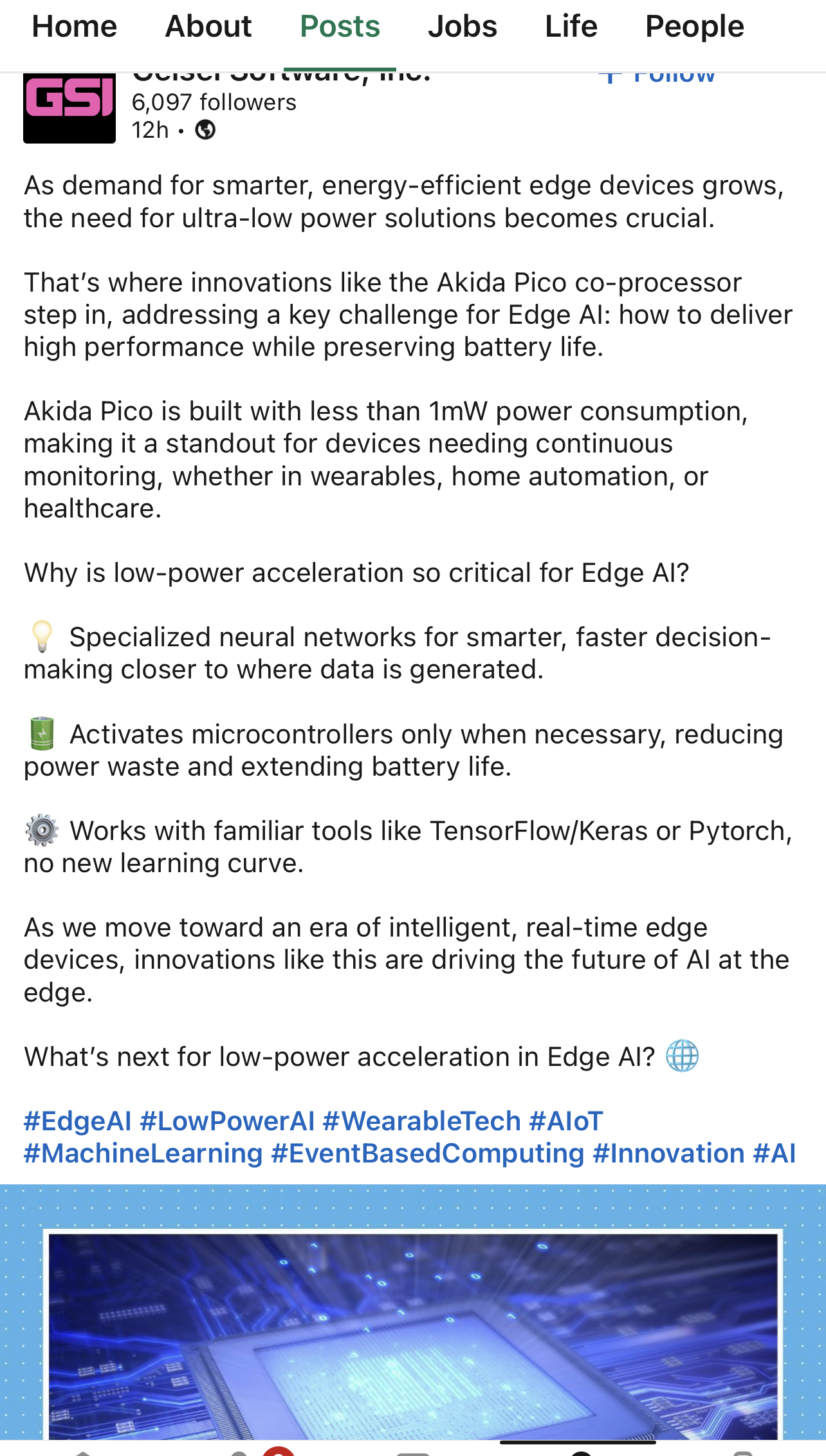
Task: Select the Posts tab
Action: pos(340,27)
